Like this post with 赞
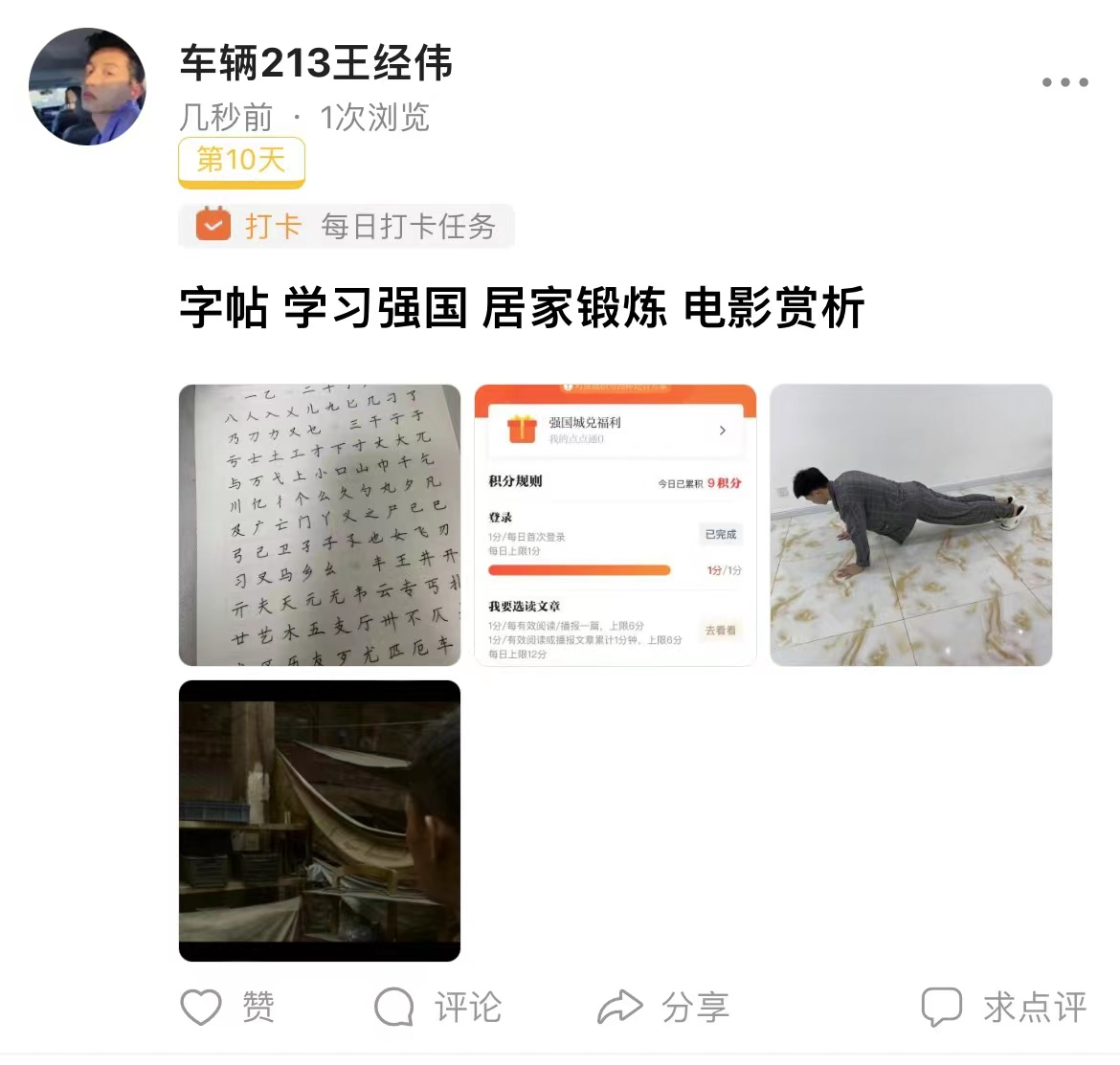The width and height of the screenshot is (1120, 1065). 228,1007
